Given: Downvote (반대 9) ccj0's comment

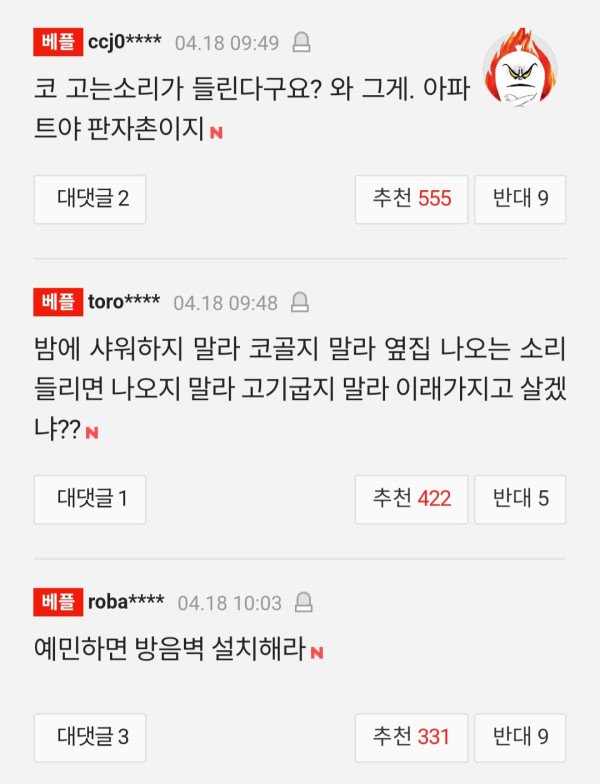Looking at the screenshot, I should [520, 199].
